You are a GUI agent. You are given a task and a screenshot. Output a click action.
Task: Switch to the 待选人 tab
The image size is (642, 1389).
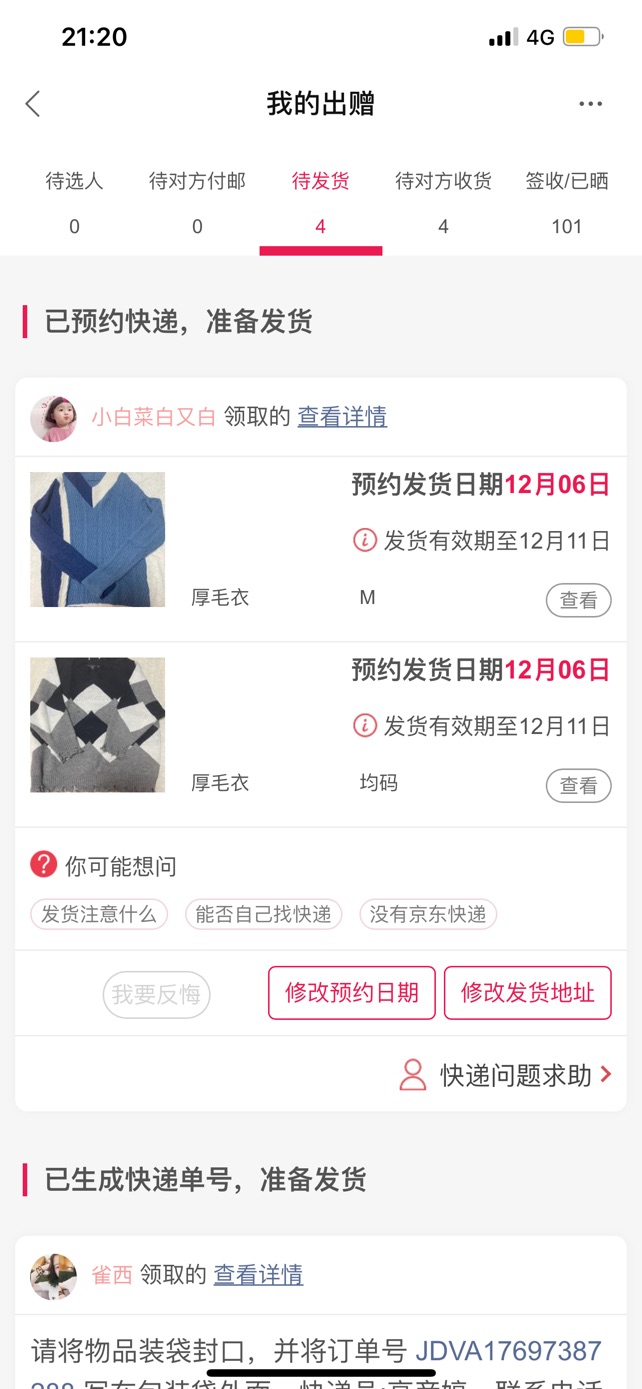pos(75,203)
